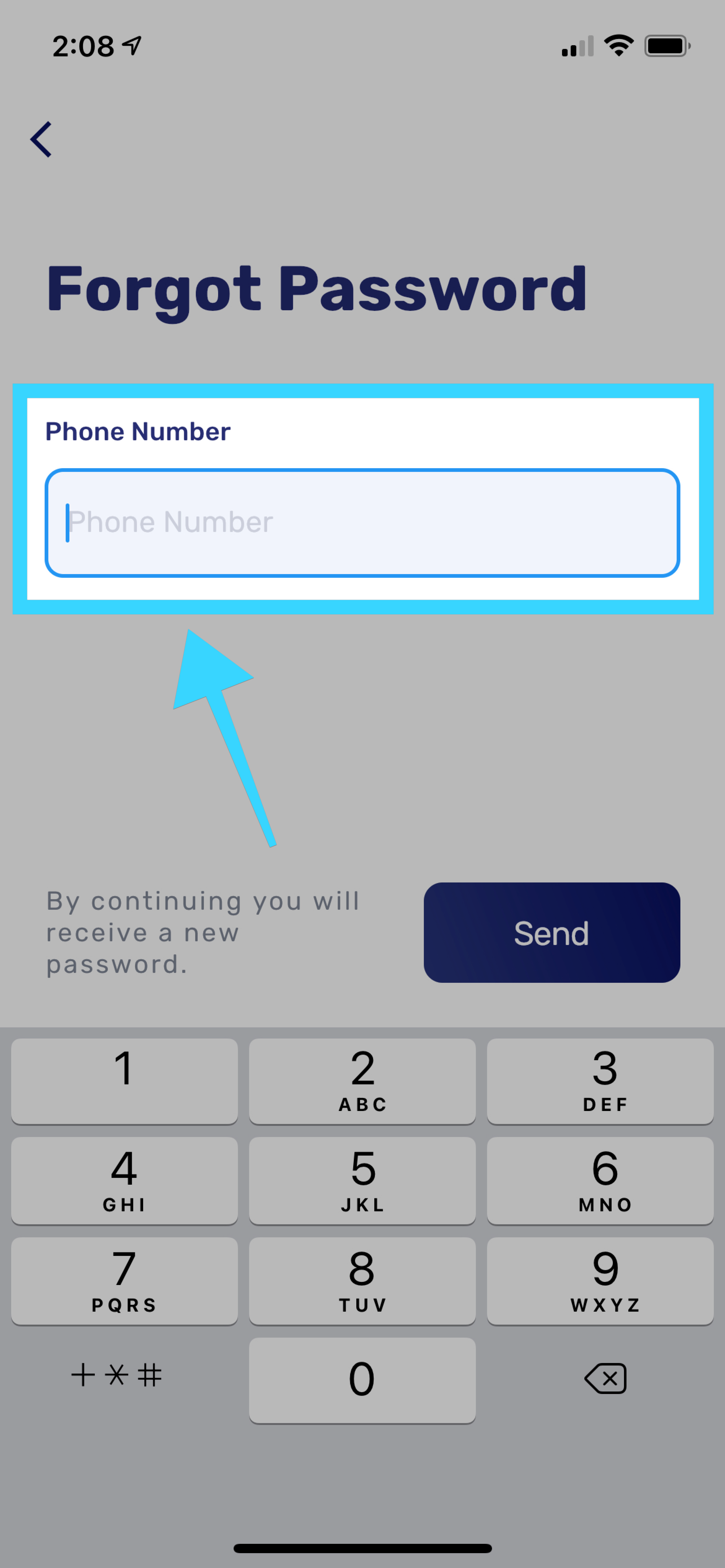Type digit 5 on the keypad

pyautogui.click(x=362, y=1180)
